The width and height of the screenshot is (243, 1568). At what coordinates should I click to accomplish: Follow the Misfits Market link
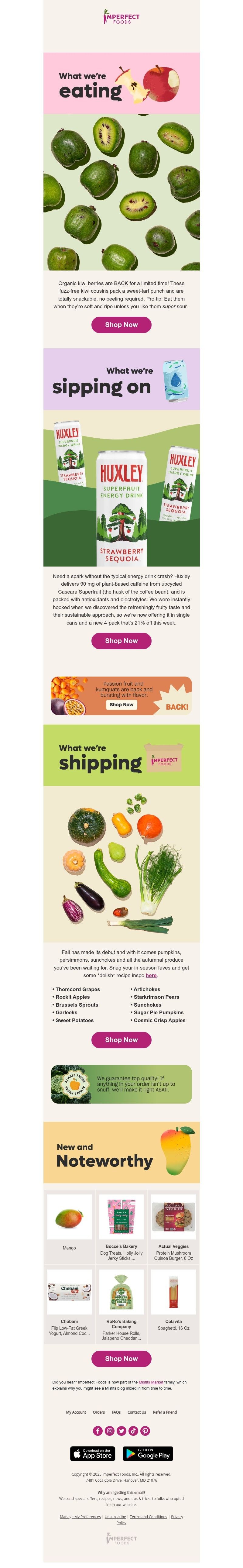click(150, 1382)
